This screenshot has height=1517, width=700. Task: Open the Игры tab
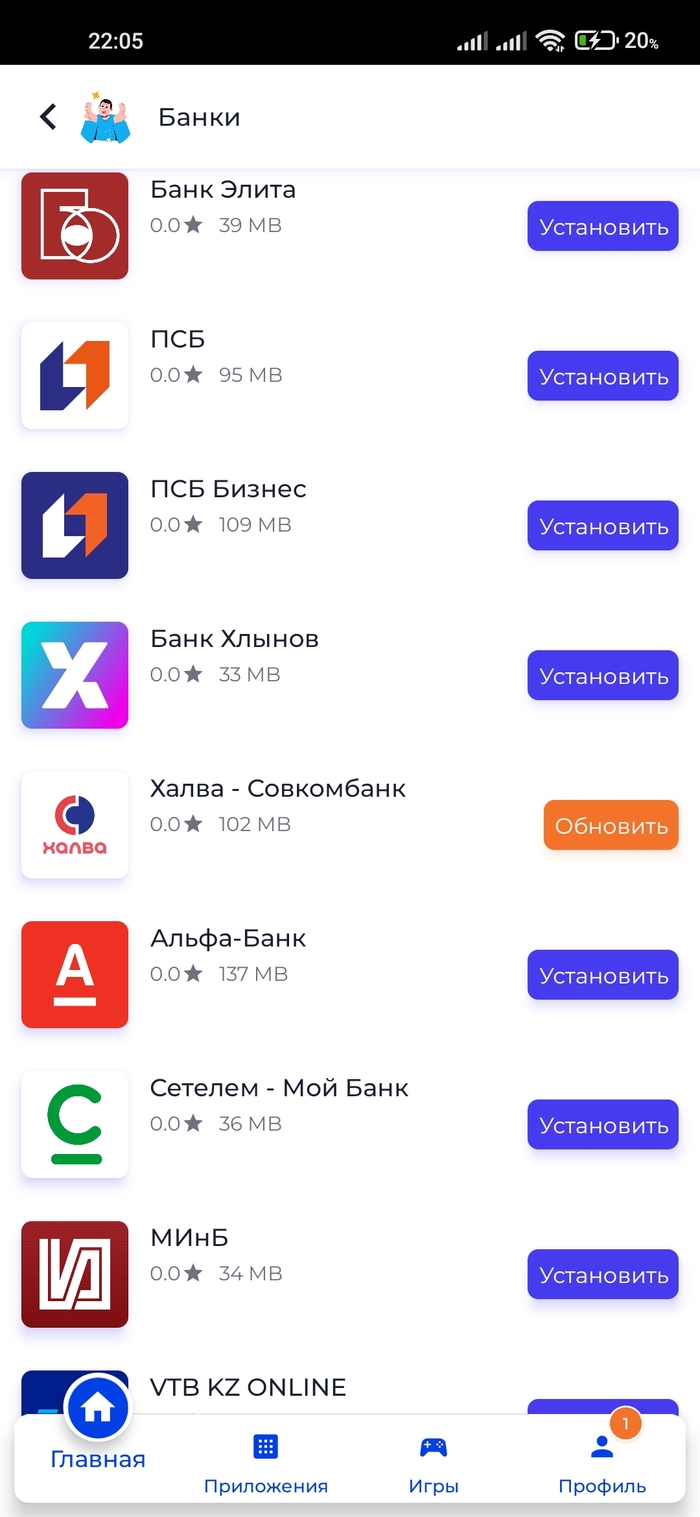click(433, 1464)
